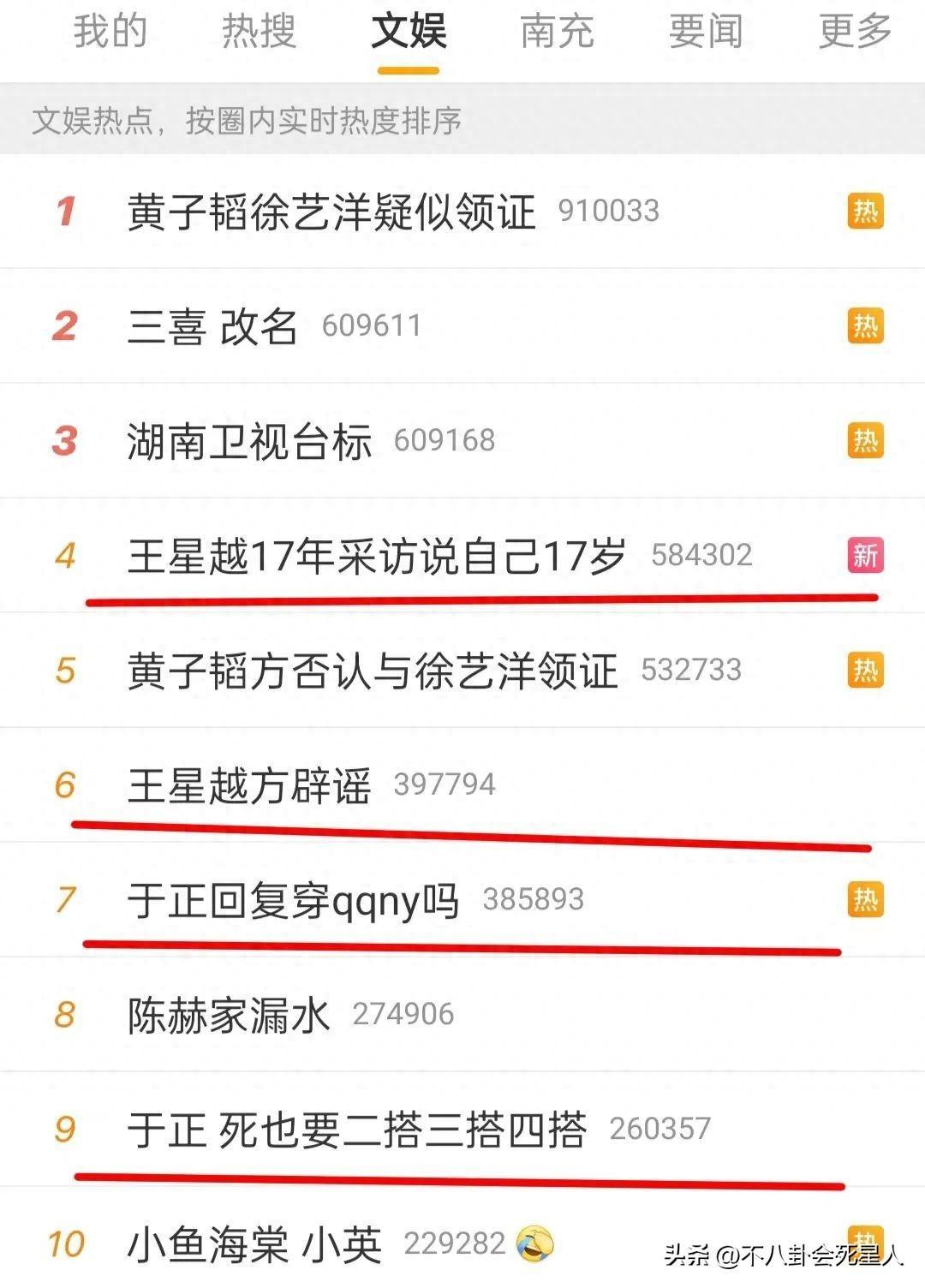Open the 更多 tab
This screenshot has height=1288, width=925.
(855, 33)
